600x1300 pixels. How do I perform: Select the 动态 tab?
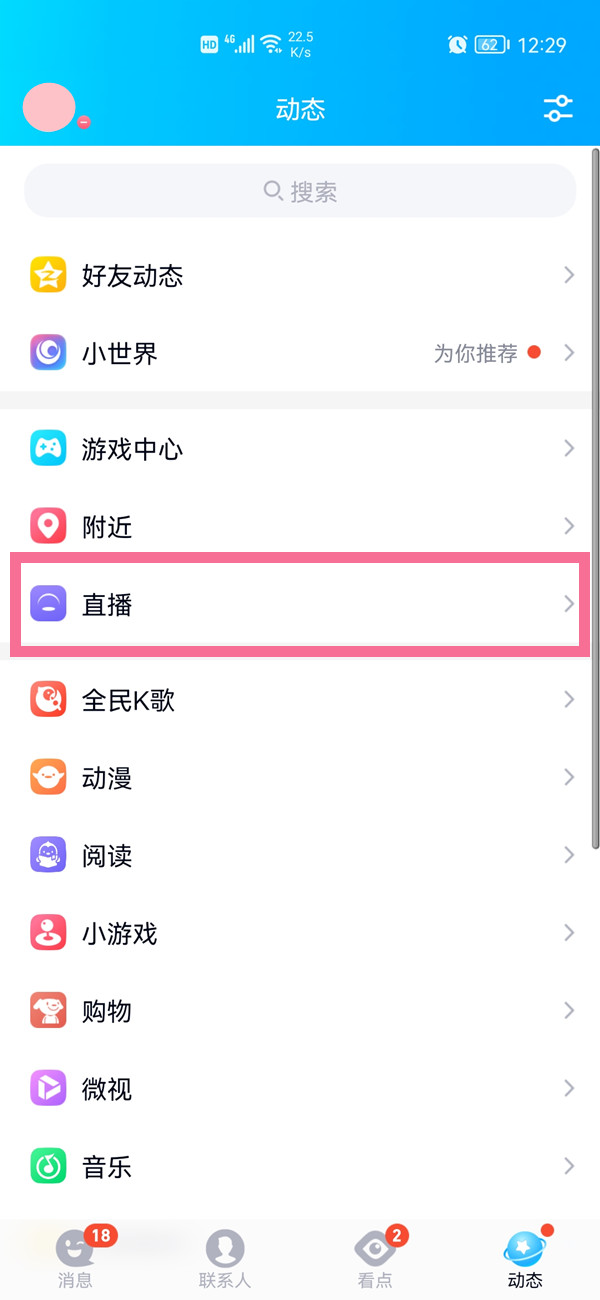[525, 1258]
